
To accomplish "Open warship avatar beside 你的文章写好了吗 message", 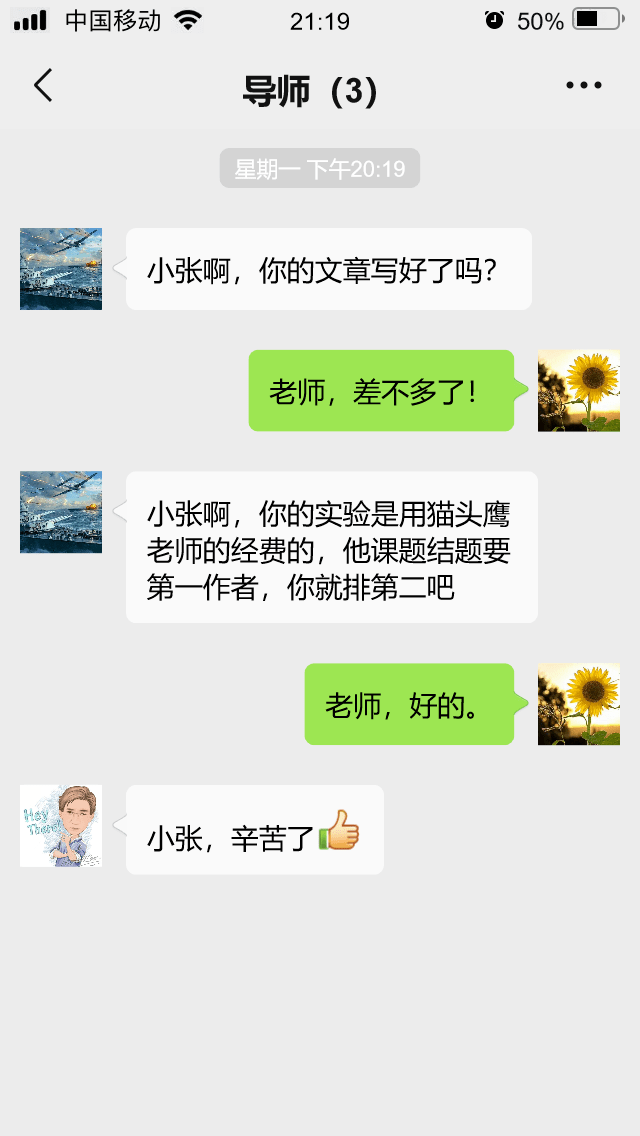I will [61, 269].
